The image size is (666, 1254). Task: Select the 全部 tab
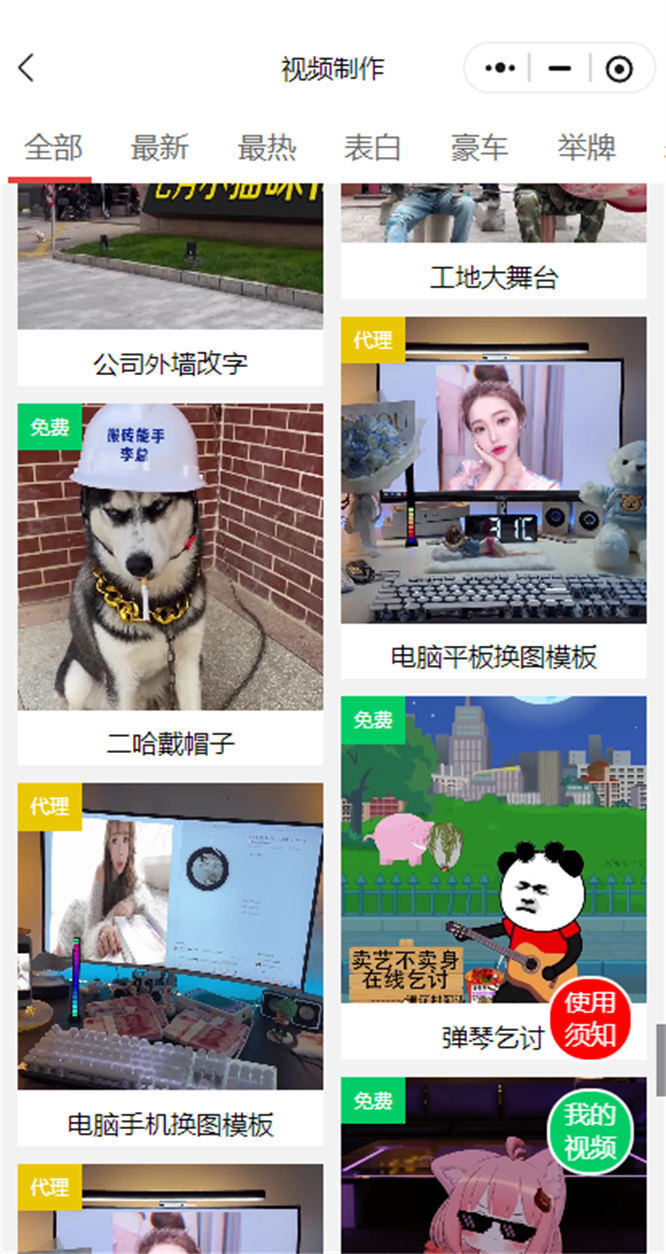point(53,148)
